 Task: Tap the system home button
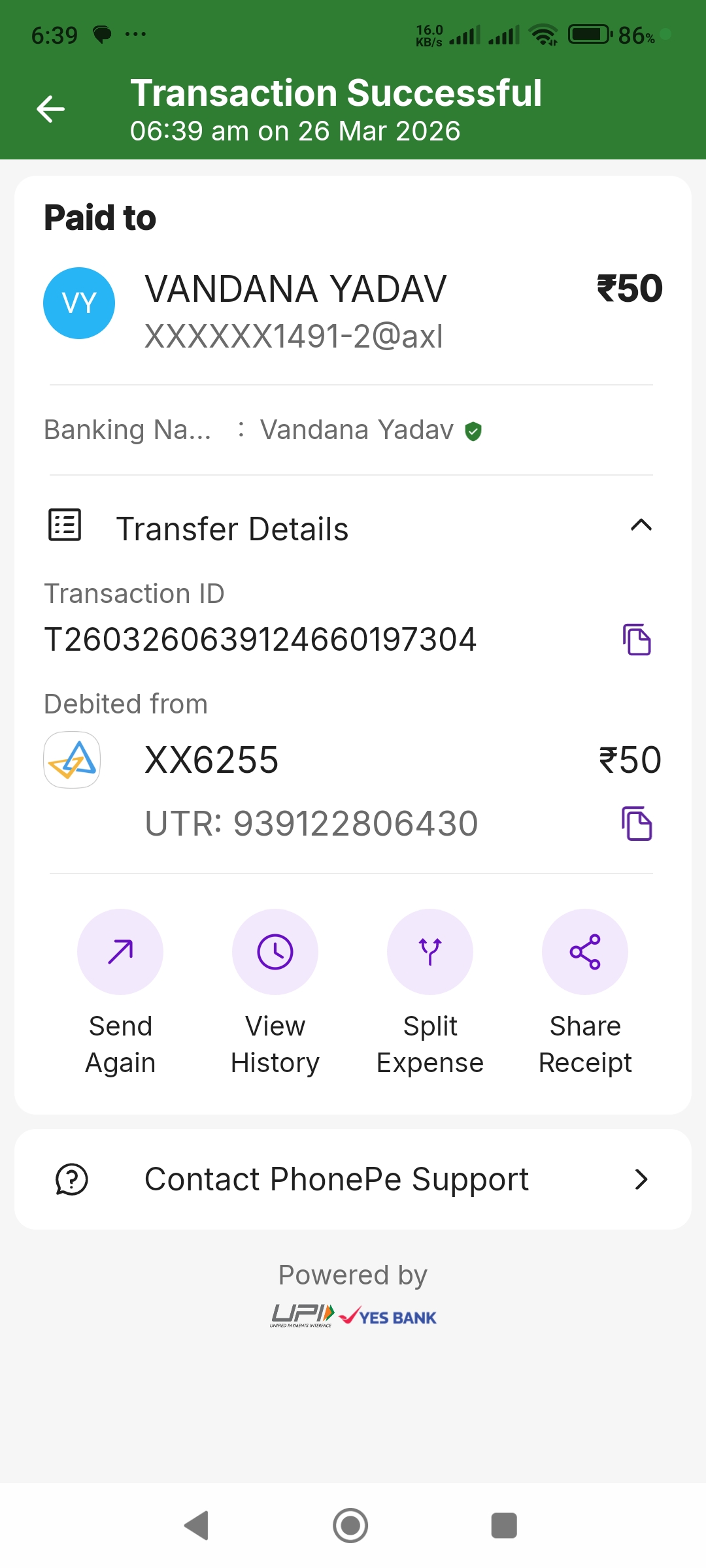point(350,1526)
